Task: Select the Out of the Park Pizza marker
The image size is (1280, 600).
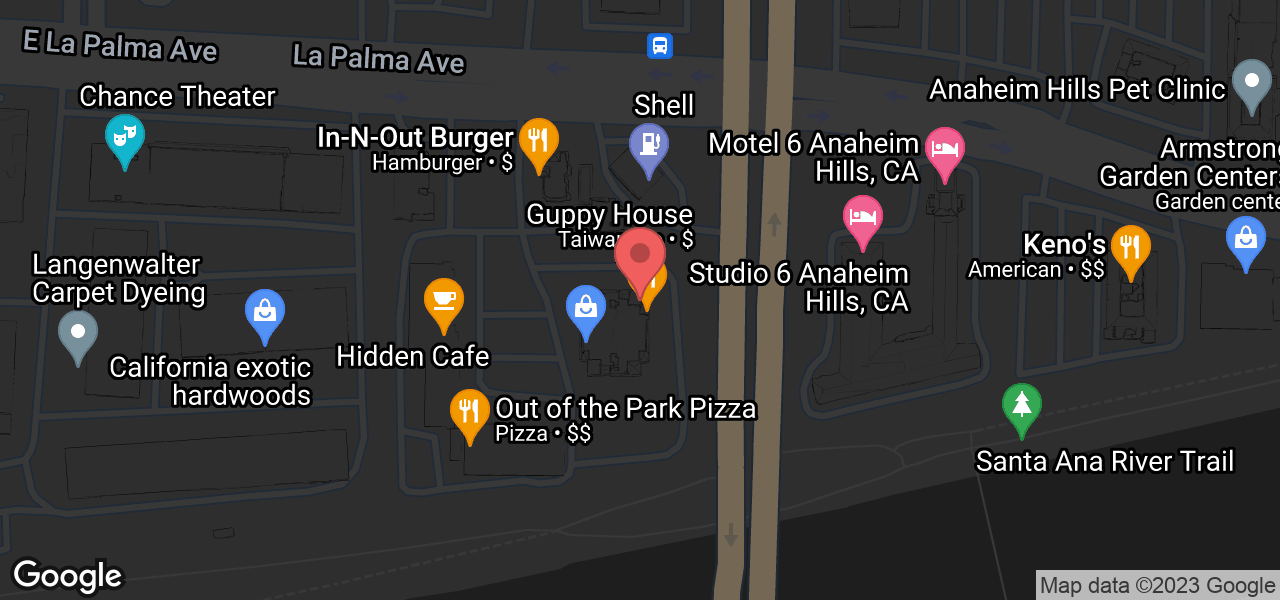Action: click(468, 413)
